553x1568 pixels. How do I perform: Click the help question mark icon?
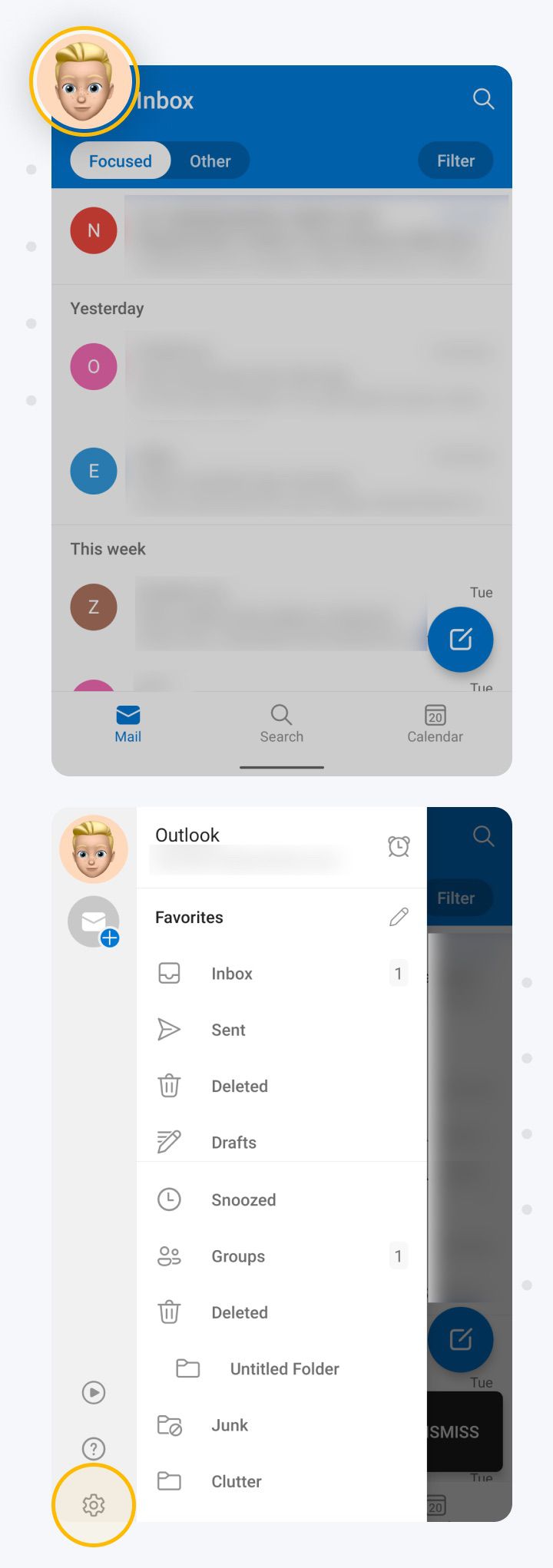(x=93, y=1448)
